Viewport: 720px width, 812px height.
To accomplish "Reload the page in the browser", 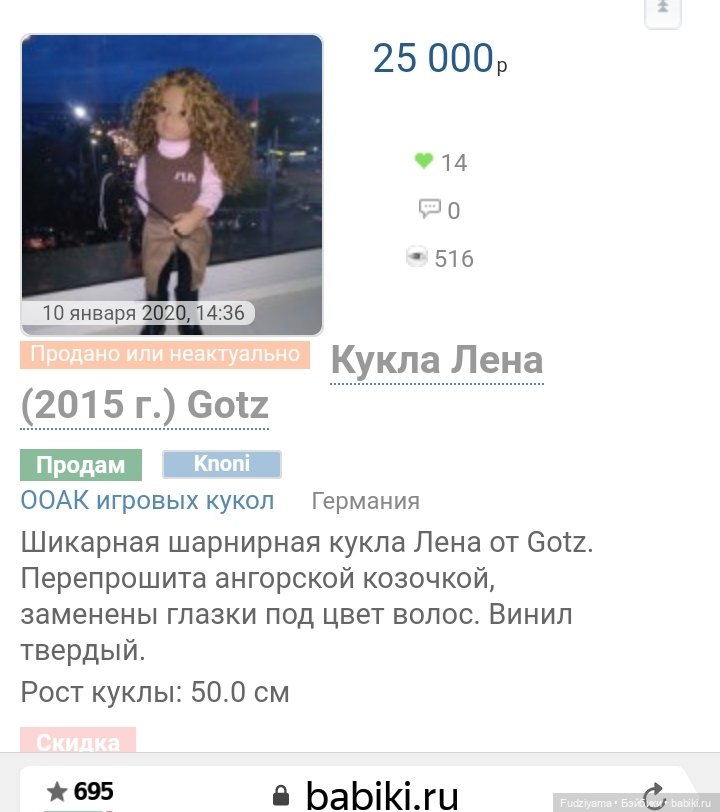I will coord(654,795).
